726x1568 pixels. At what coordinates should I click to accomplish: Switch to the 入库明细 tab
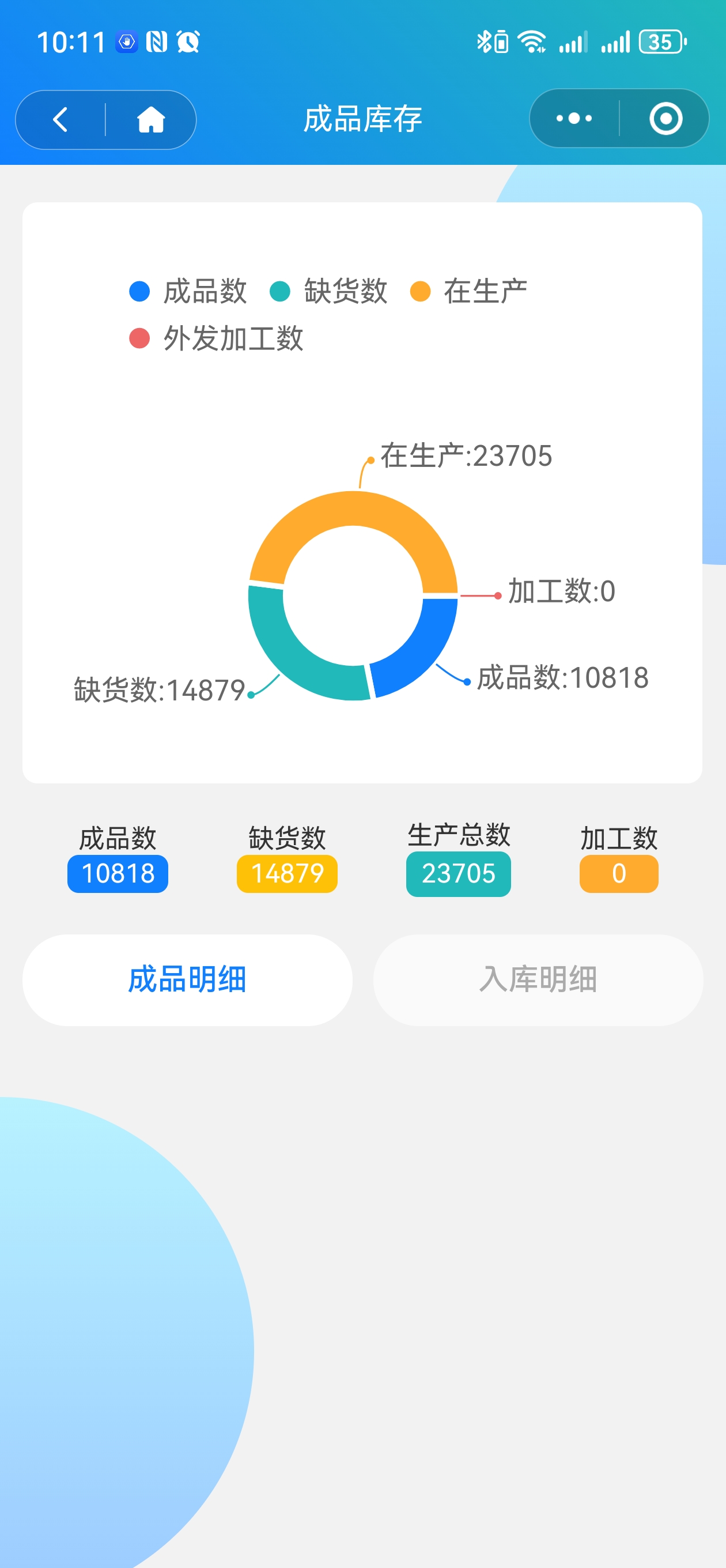click(538, 979)
